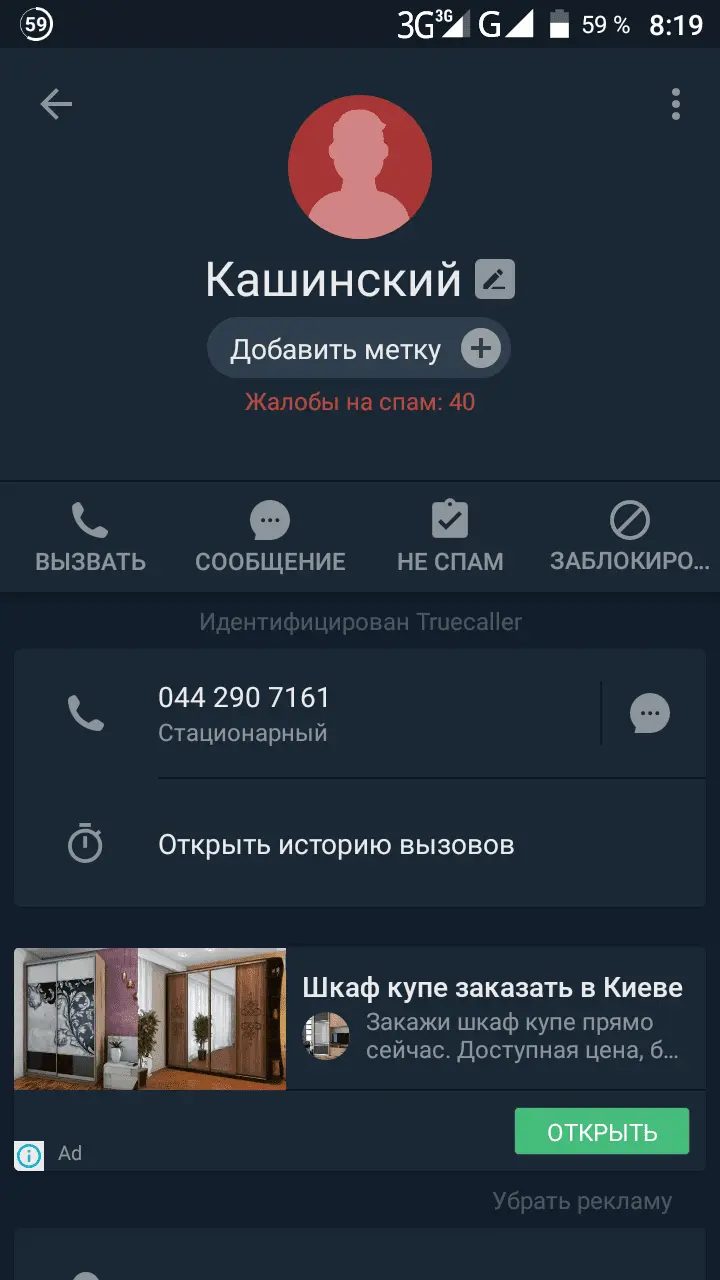The width and height of the screenshot is (720, 1280).
Task: Tap the Добавить метку chip
Action: pos(359,349)
